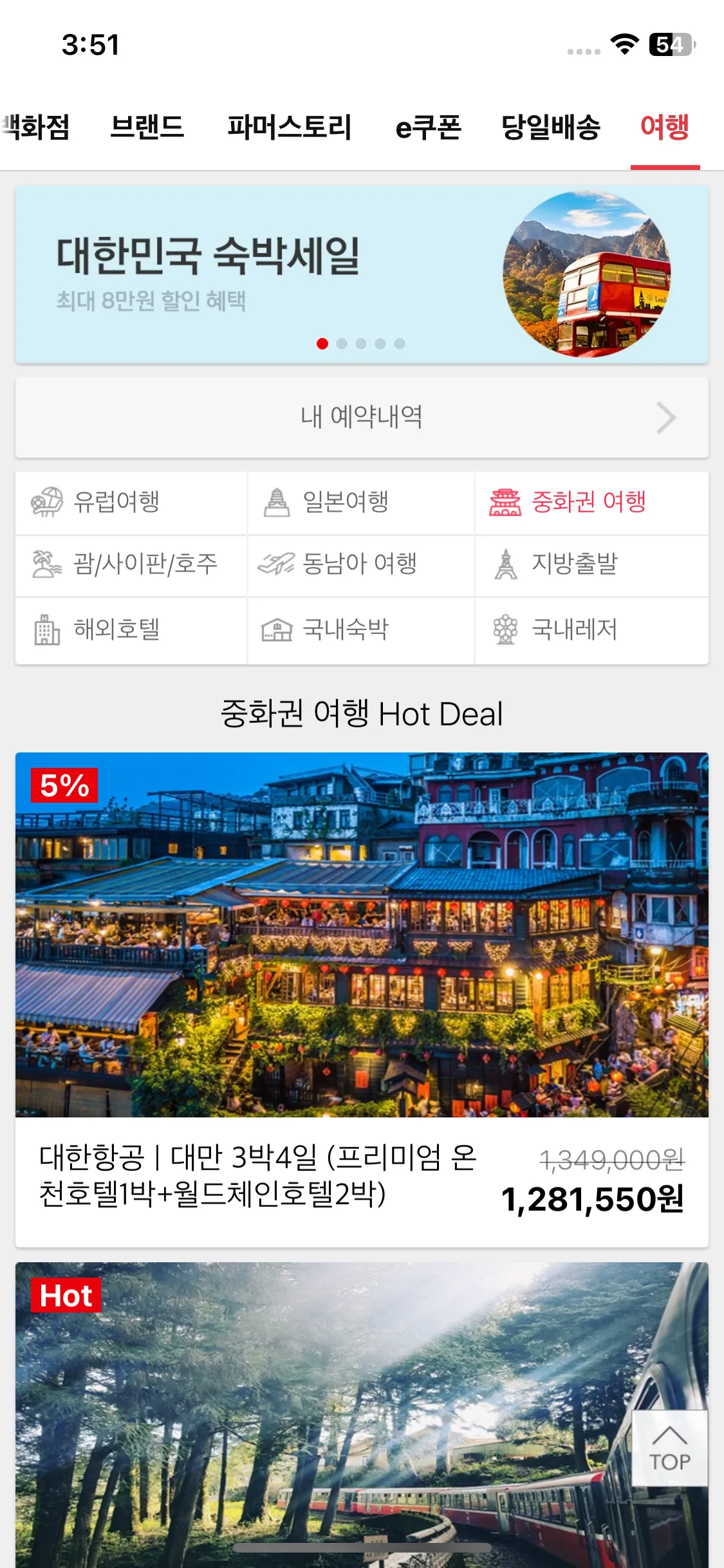This screenshot has height=1568, width=724.
Task: Jump back up with the TOP button
Action: (669, 1448)
